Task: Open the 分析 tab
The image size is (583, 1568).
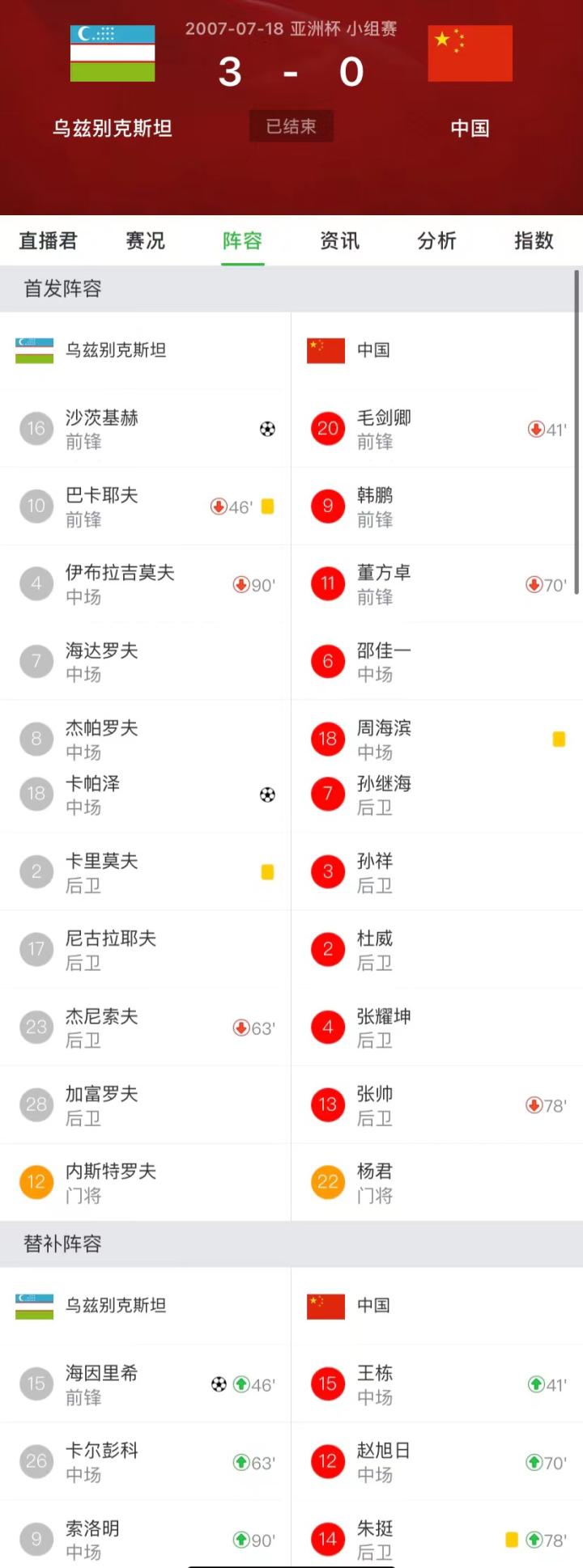Action: tap(436, 240)
